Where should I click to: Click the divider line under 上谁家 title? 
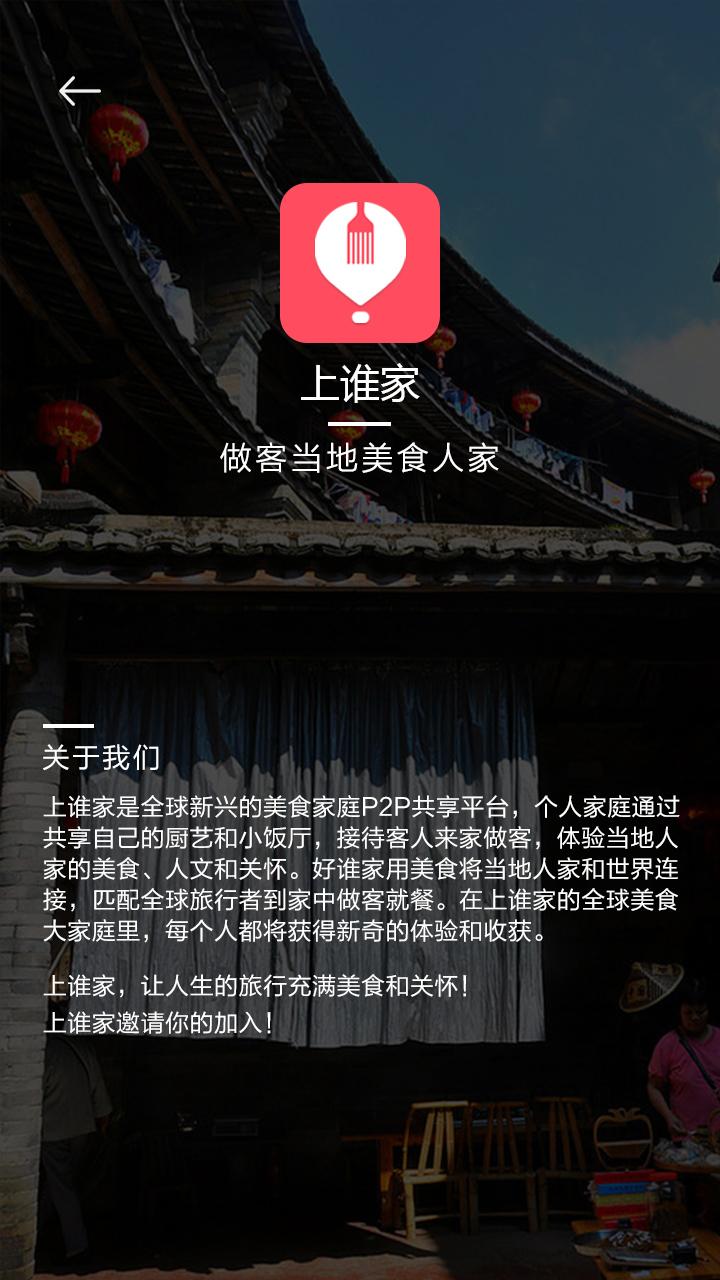(x=360, y=425)
